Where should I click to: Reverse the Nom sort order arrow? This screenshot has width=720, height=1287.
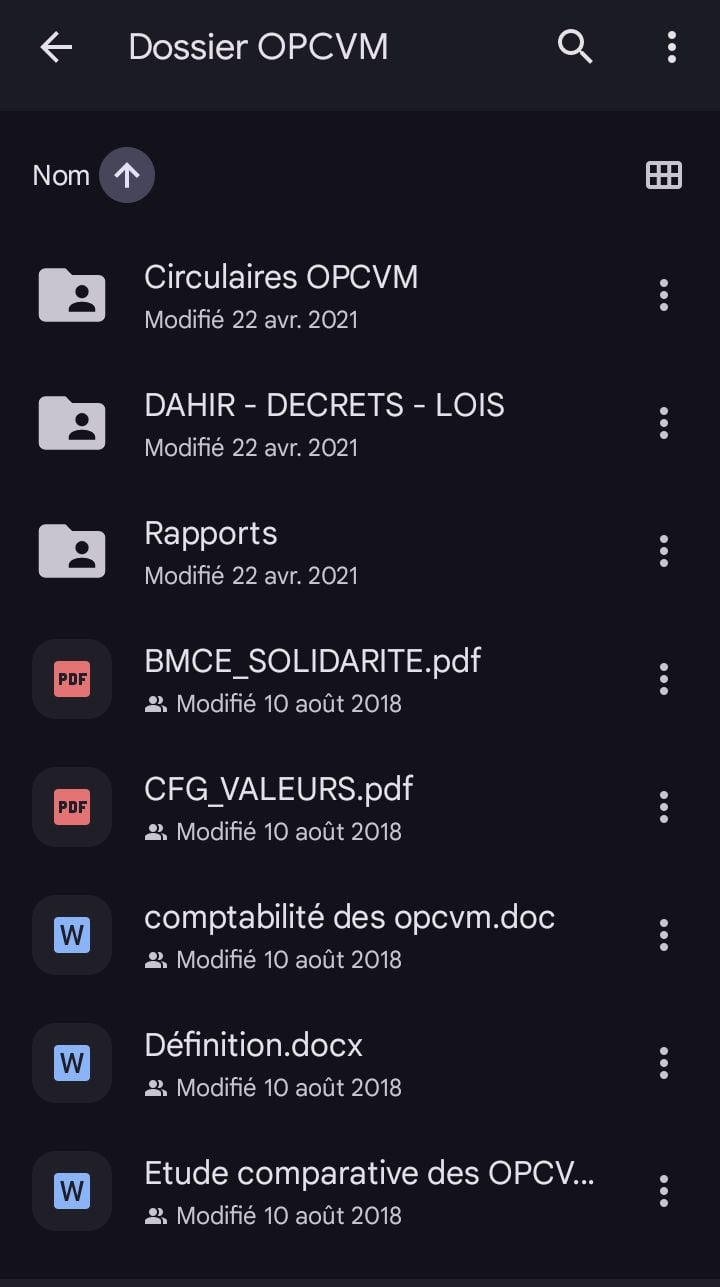coord(126,175)
